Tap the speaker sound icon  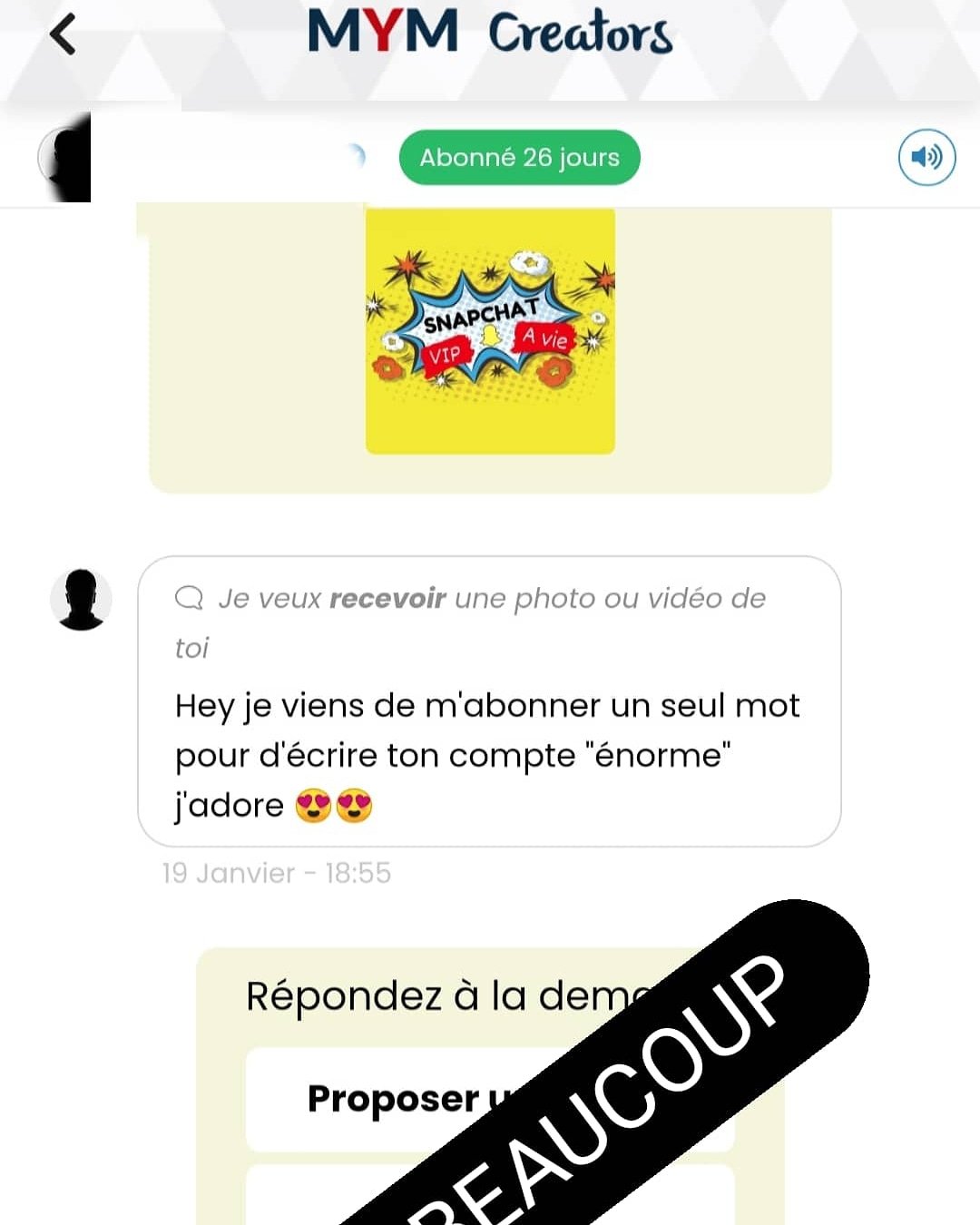pos(926,158)
